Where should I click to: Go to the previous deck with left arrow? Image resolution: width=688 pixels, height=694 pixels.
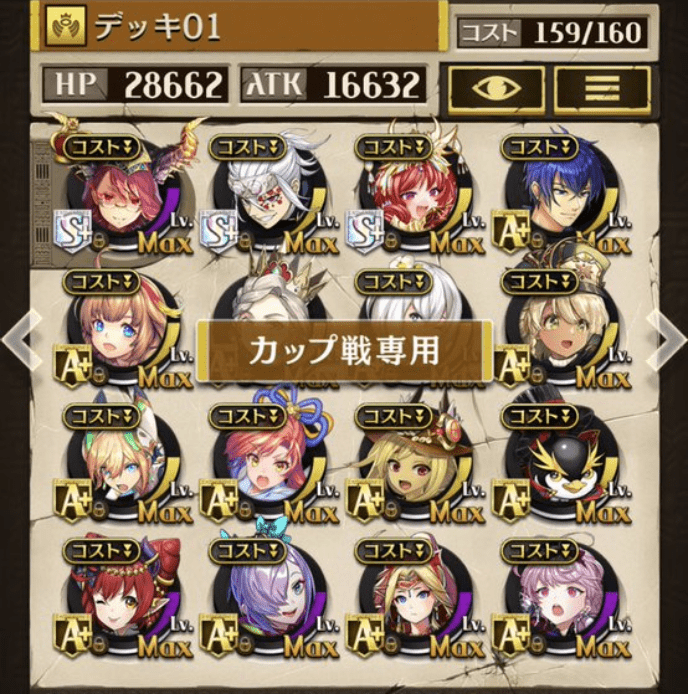[19, 340]
